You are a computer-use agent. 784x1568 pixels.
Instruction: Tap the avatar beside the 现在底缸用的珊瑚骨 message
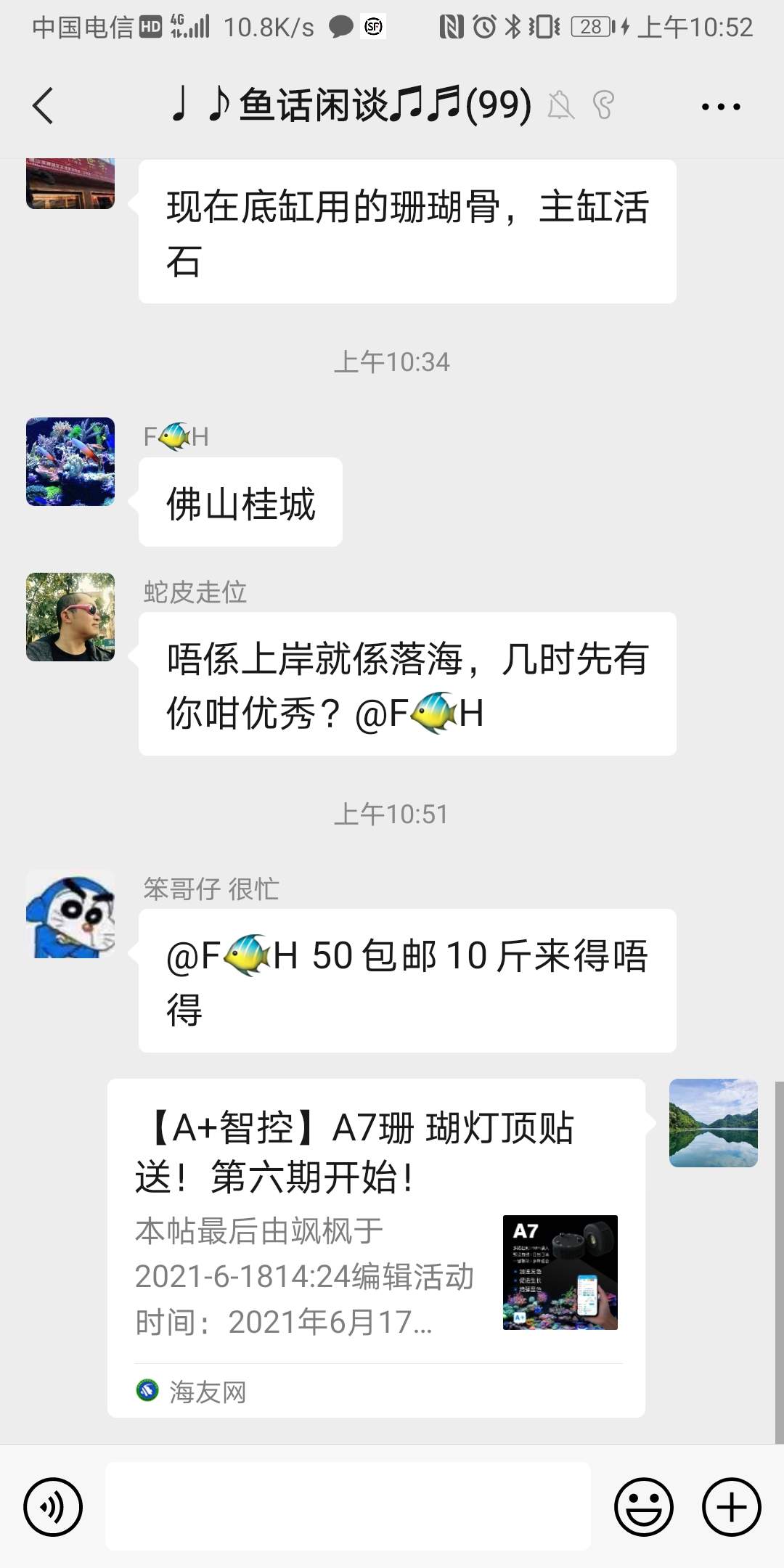tap(70, 184)
